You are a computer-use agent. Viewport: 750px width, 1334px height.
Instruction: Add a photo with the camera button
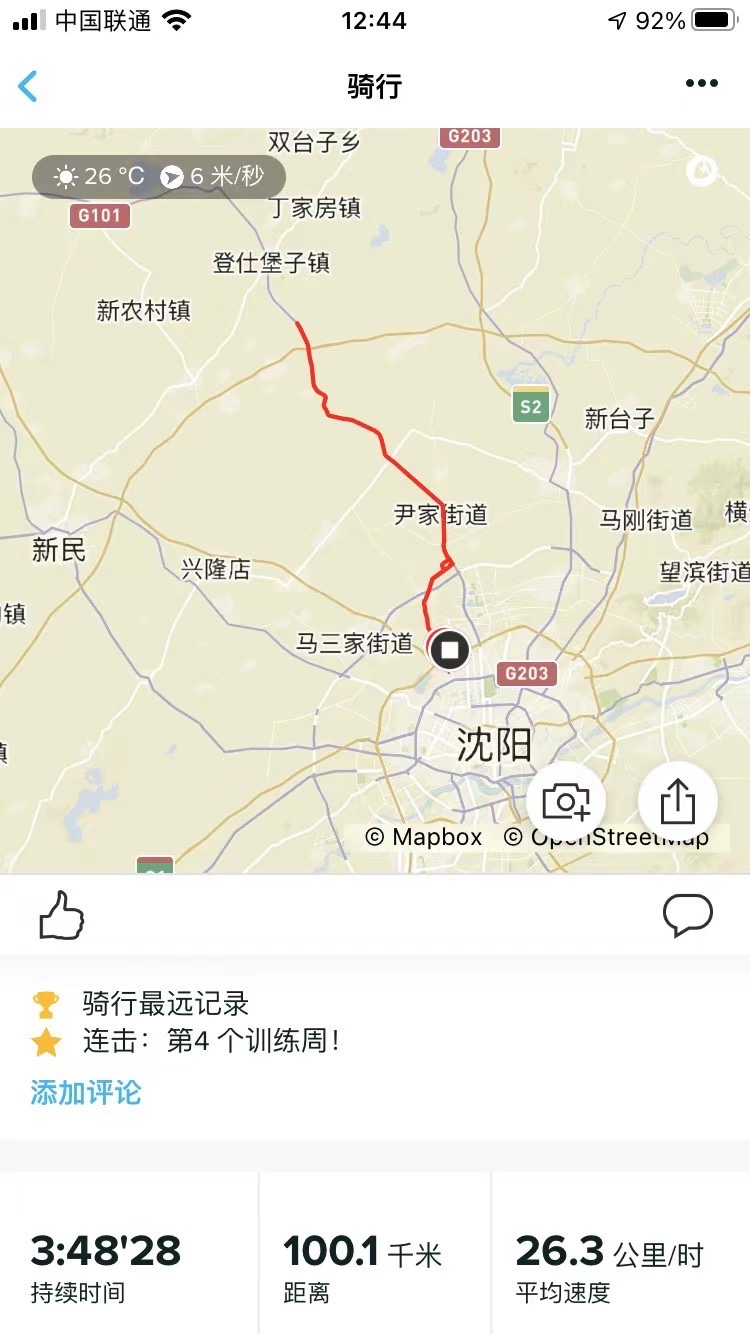(566, 800)
